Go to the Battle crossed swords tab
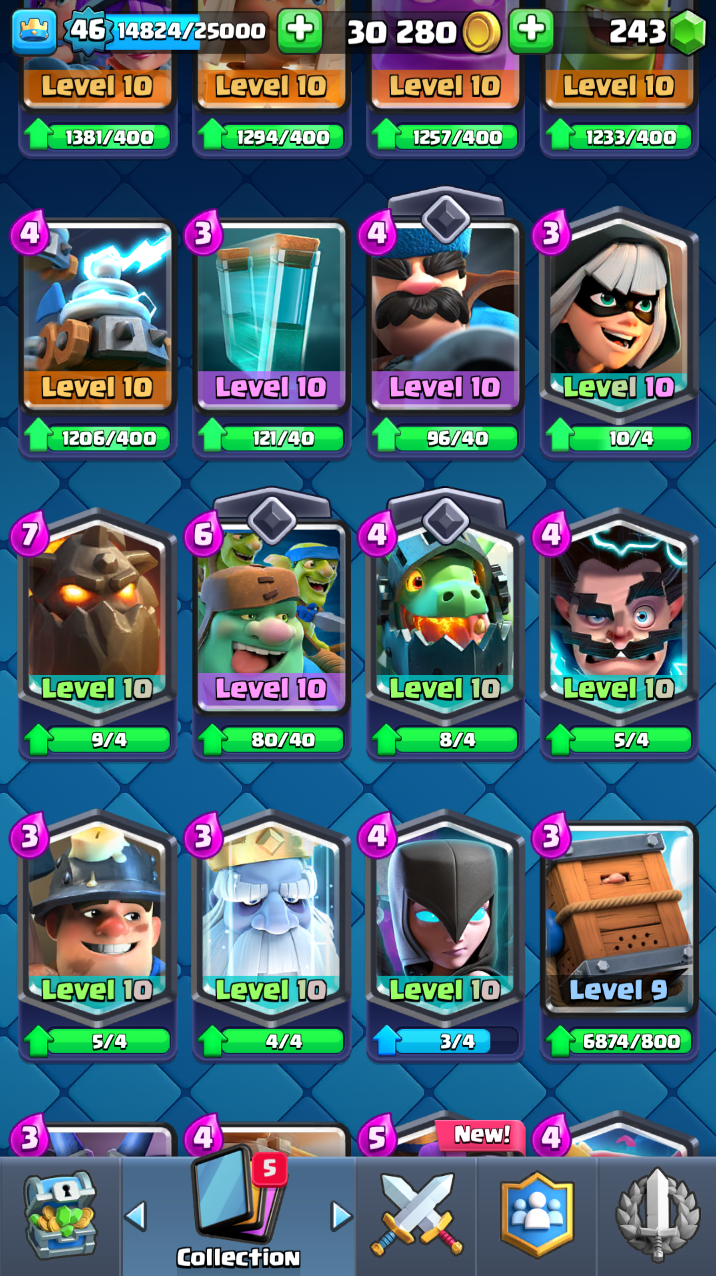Viewport: 716px width, 1276px height. point(416,1215)
